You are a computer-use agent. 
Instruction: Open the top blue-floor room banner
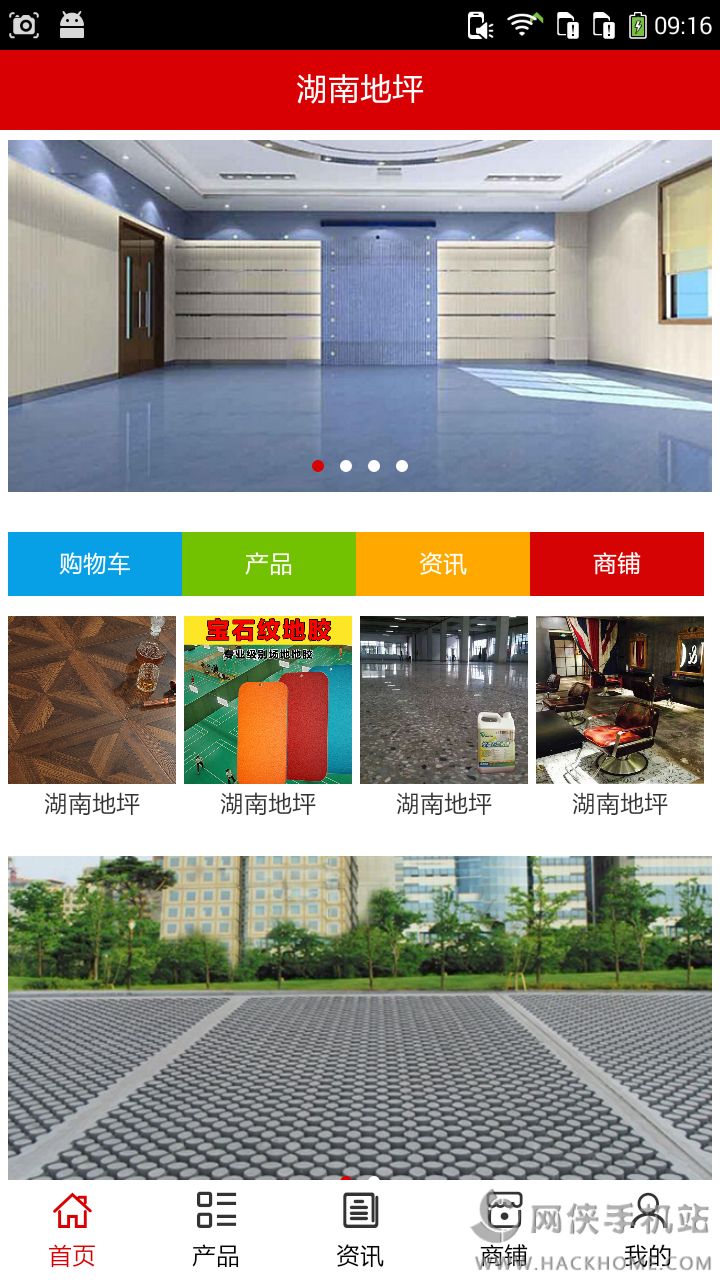click(x=360, y=300)
